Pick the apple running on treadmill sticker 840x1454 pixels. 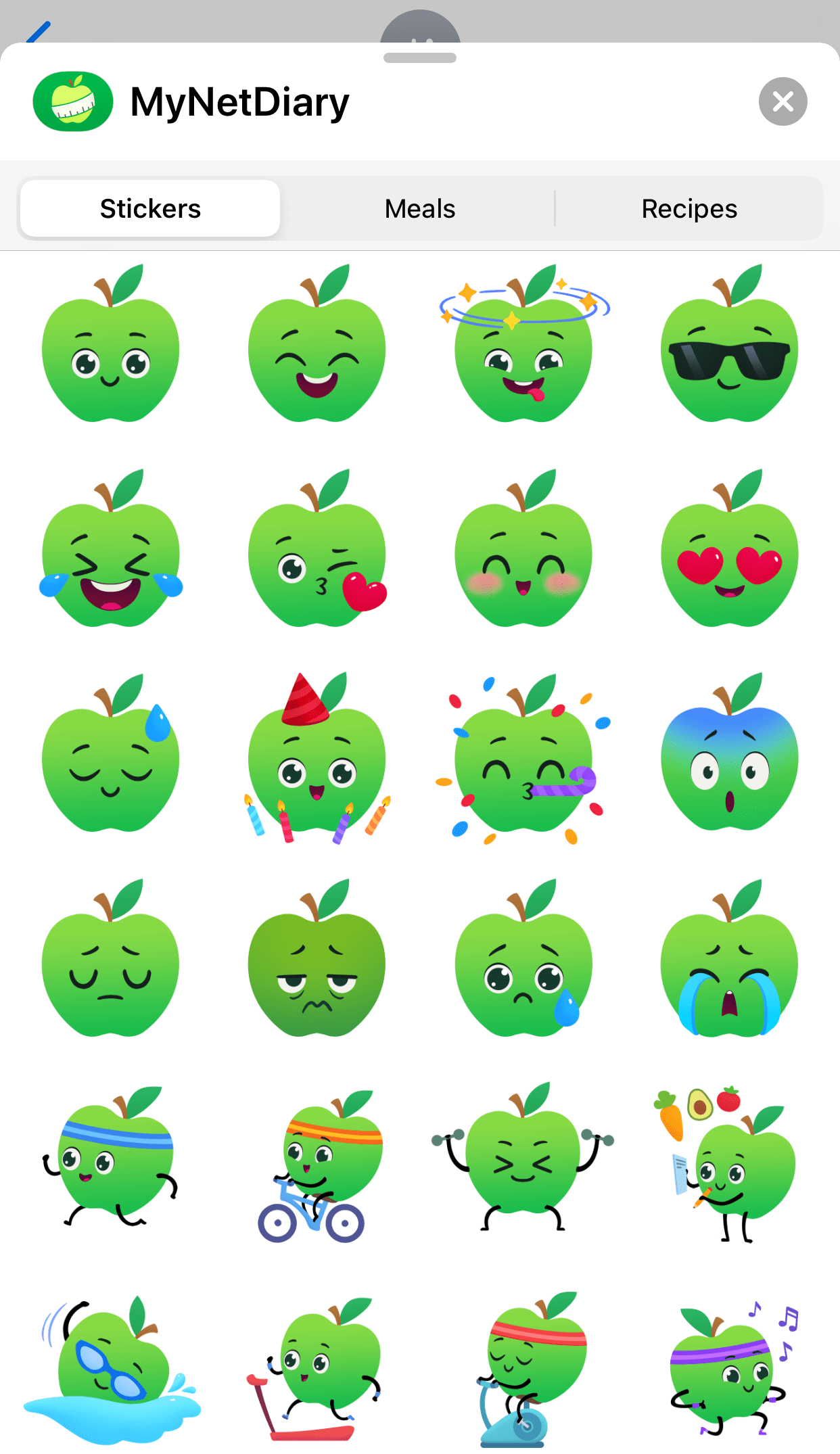(x=317, y=1369)
